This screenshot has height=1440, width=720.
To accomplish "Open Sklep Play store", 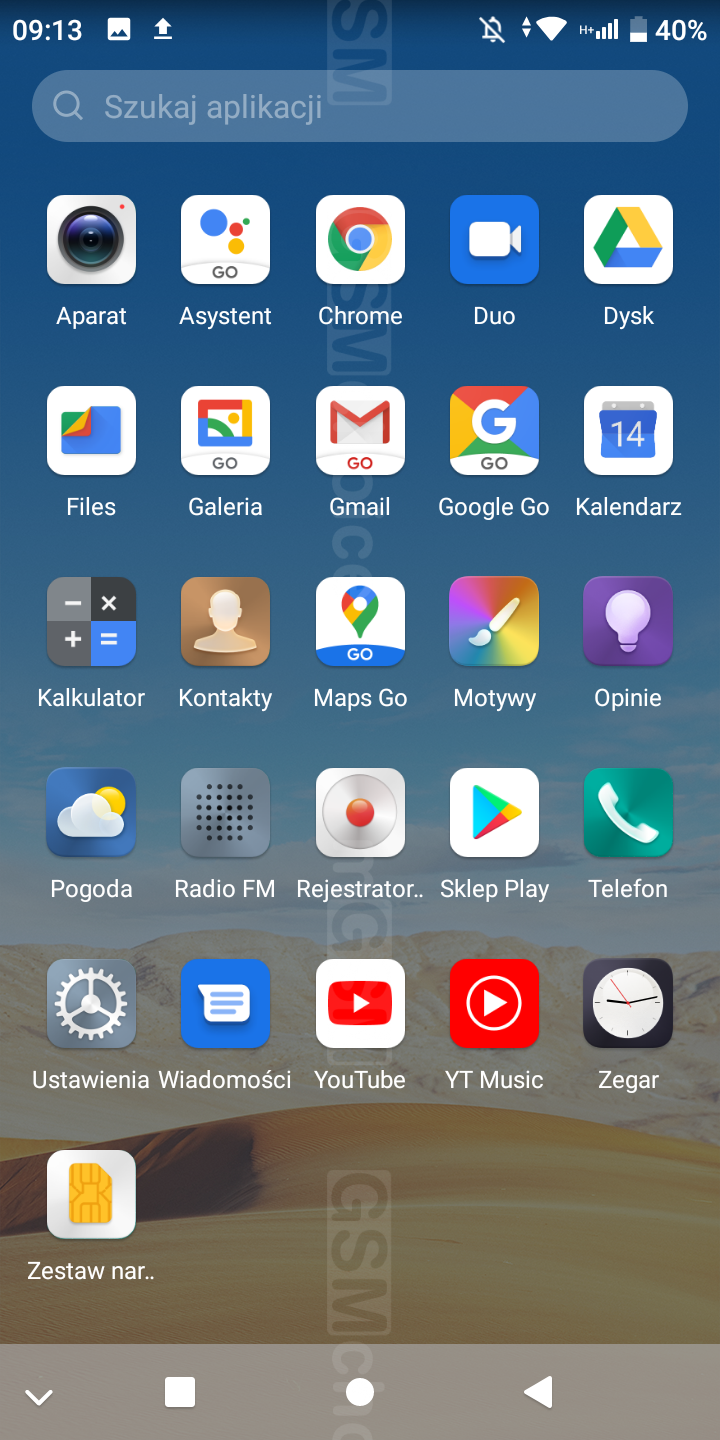I will pos(494,813).
